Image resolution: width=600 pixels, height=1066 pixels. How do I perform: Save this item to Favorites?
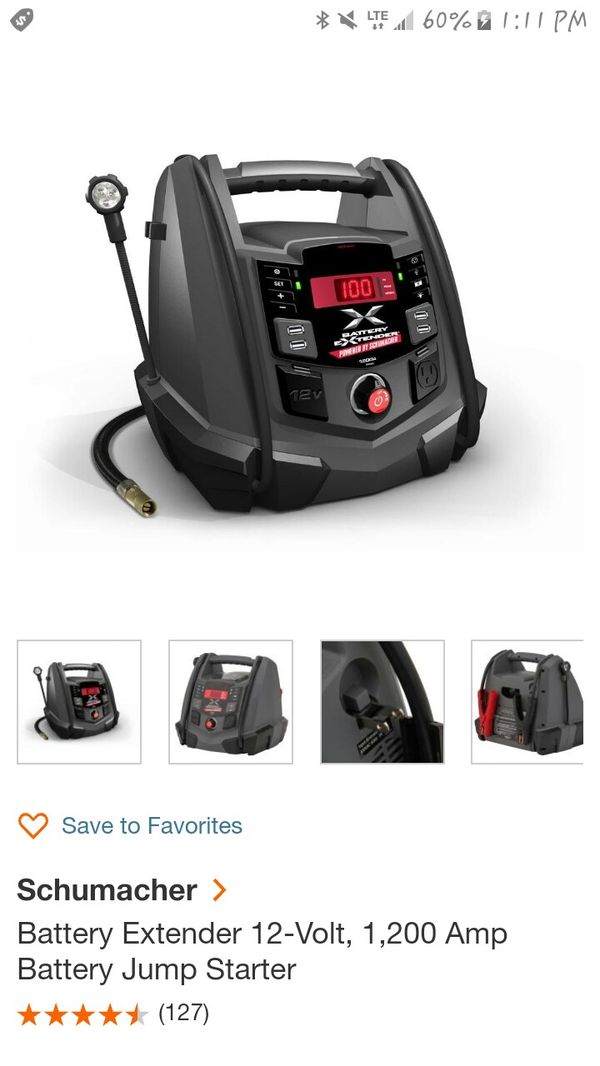pos(131,826)
